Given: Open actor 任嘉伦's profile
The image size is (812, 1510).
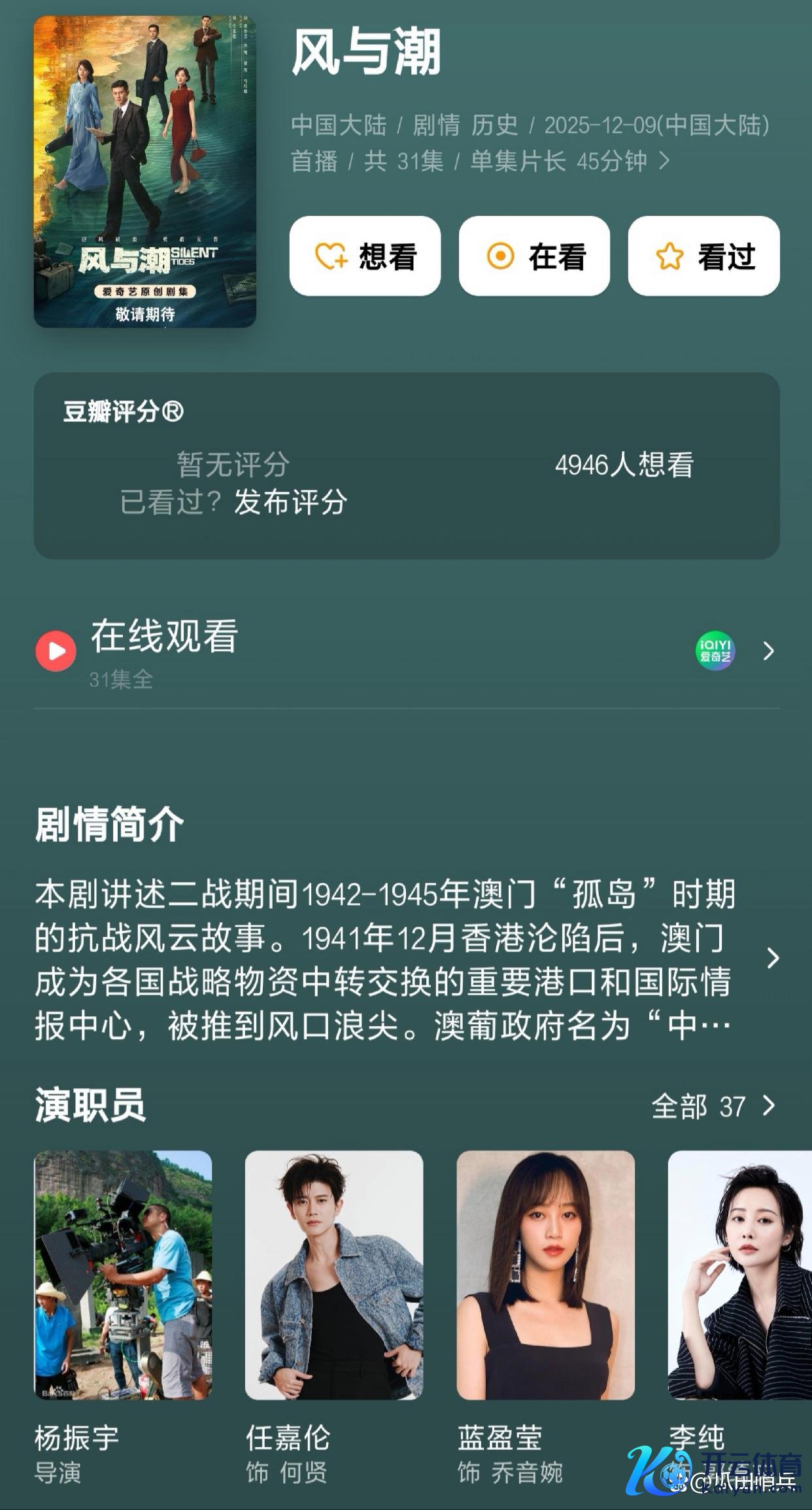Looking at the screenshot, I should [x=334, y=1275].
